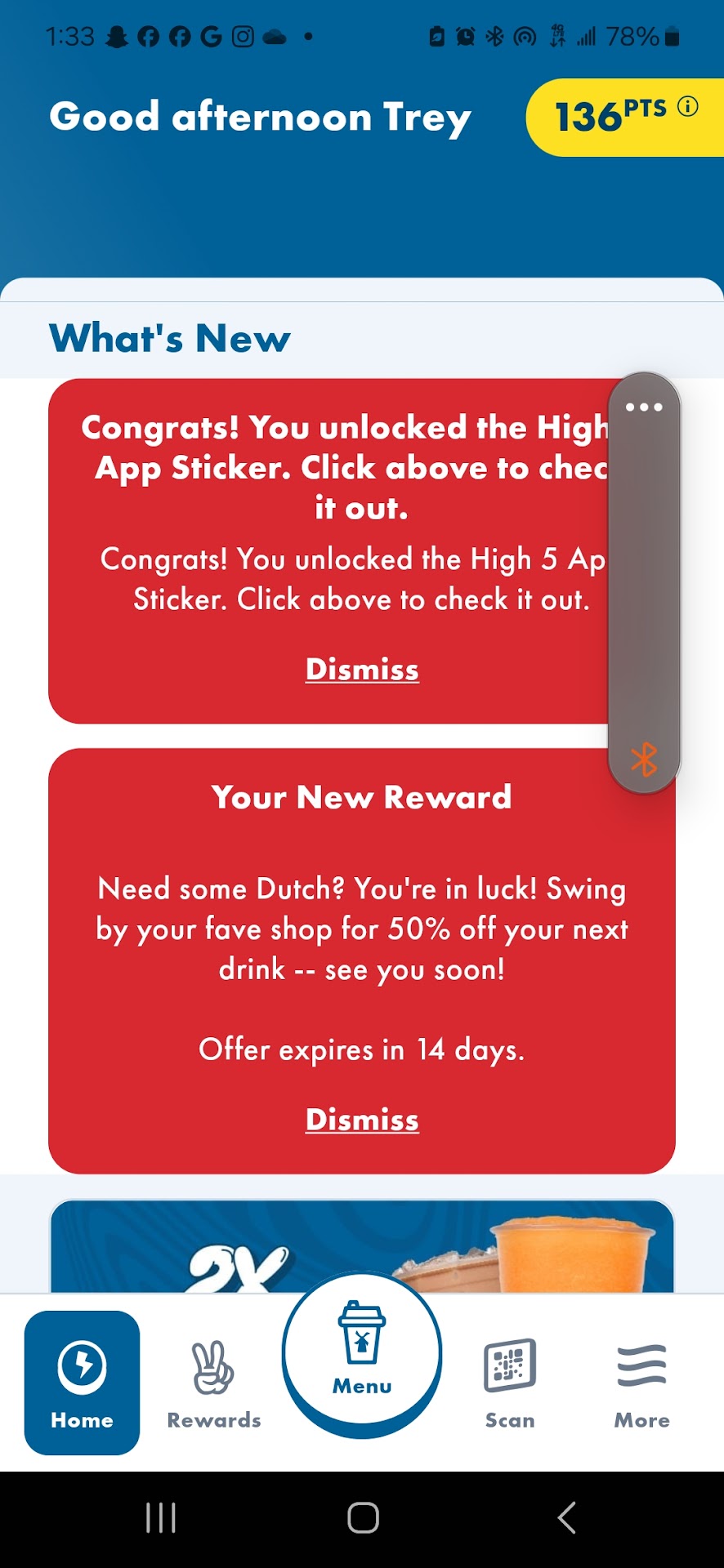Go back with the system back button
This screenshot has height=1568, width=724.
point(566,1518)
